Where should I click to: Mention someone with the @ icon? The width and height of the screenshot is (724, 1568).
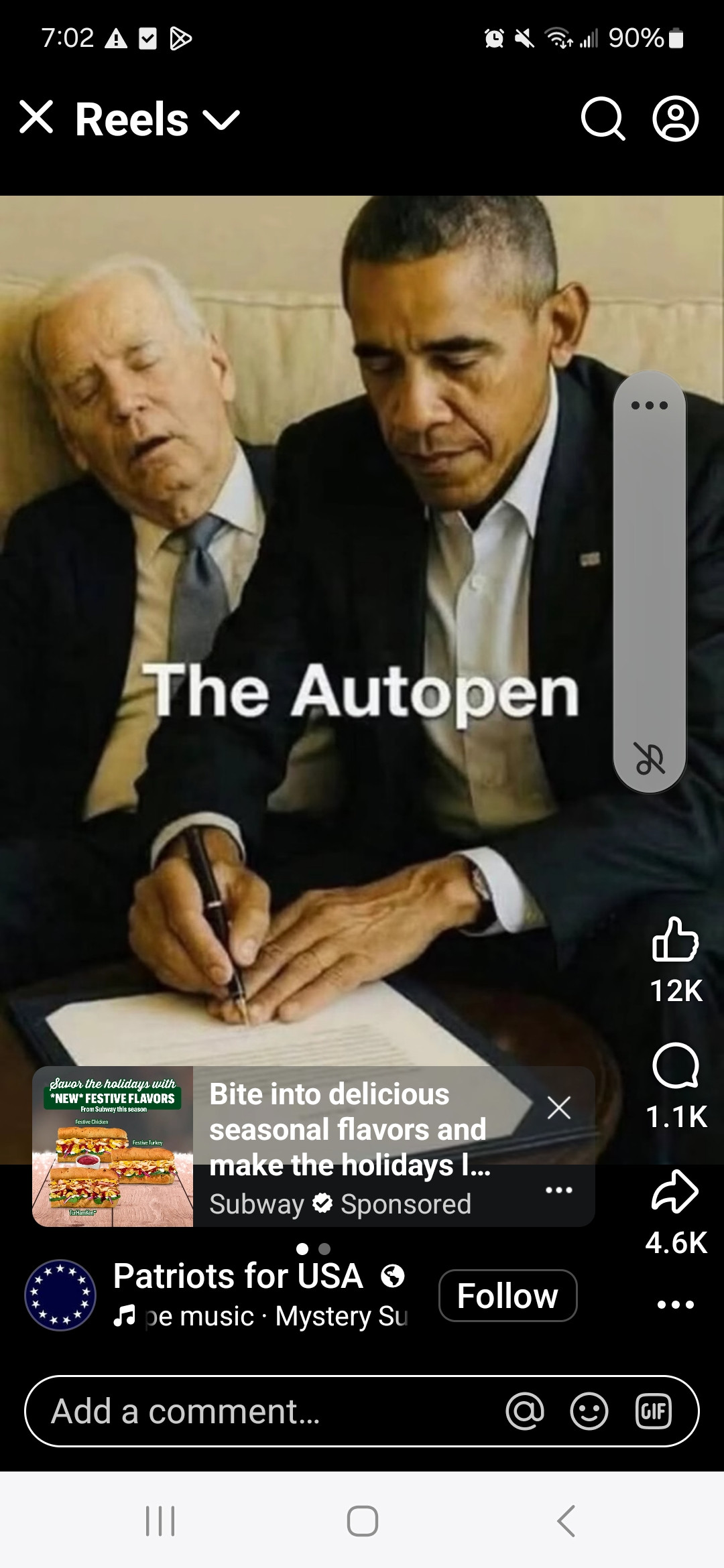coord(525,1411)
